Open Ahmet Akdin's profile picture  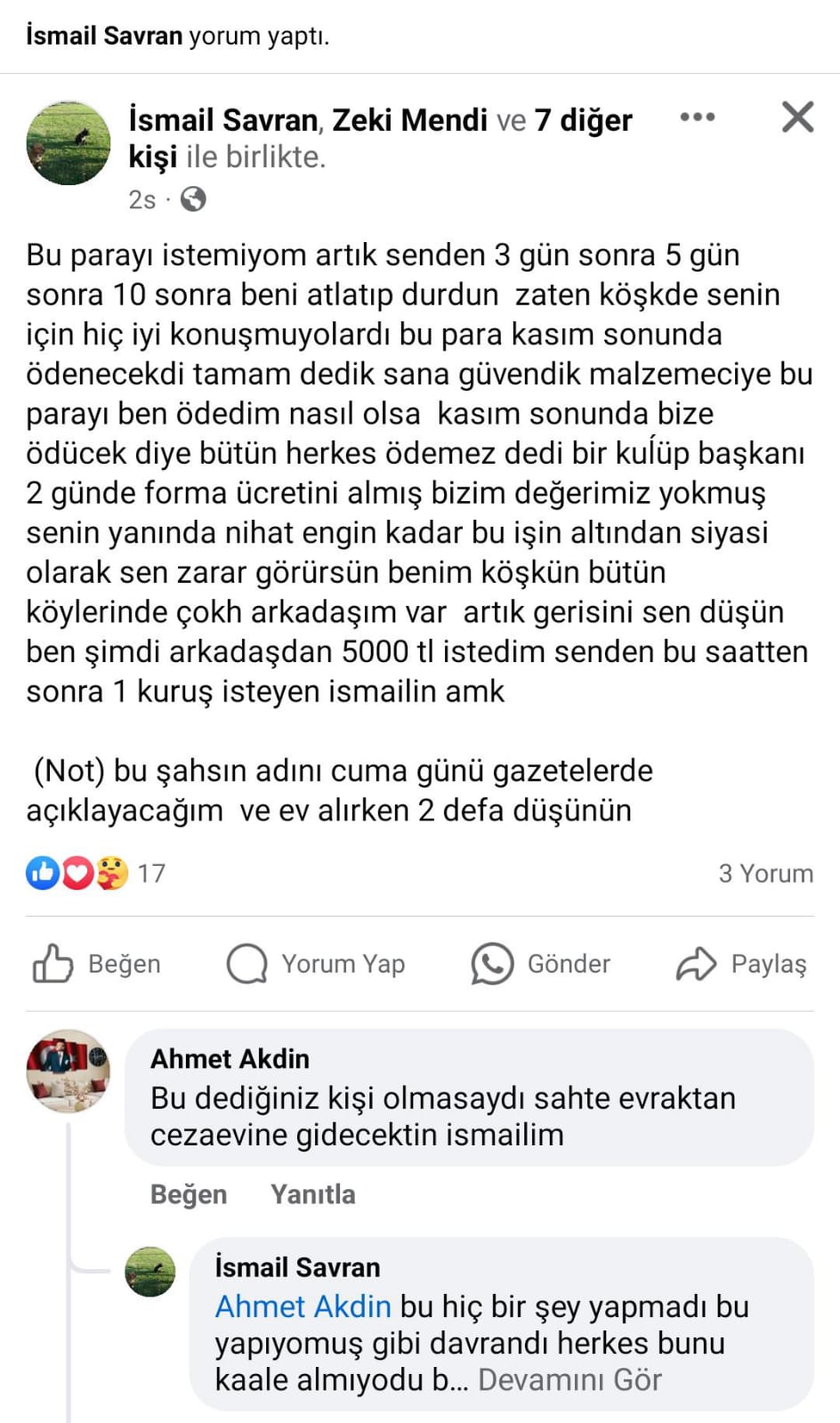(x=69, y=1071)
